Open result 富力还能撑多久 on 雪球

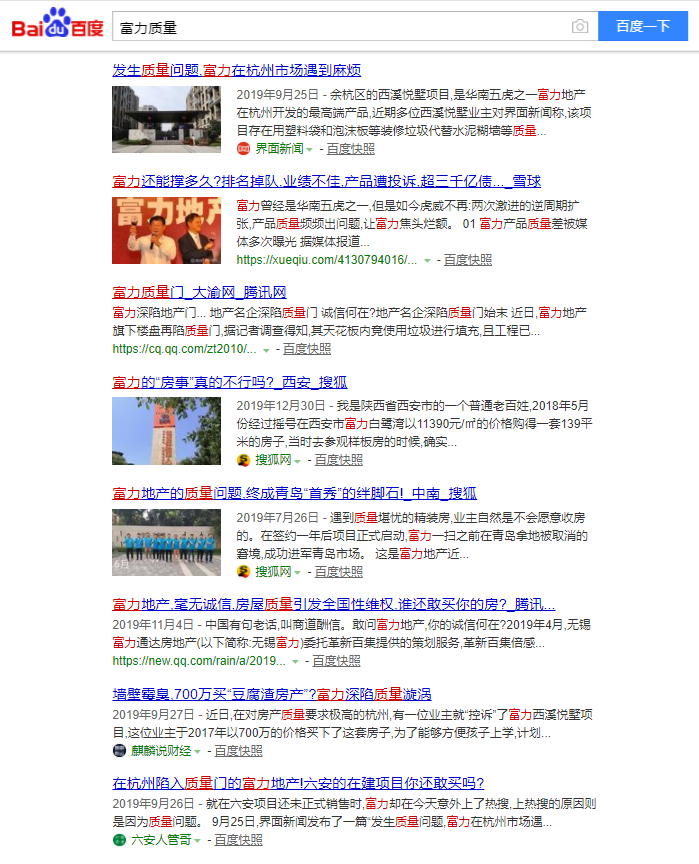[x=326, y=181]
